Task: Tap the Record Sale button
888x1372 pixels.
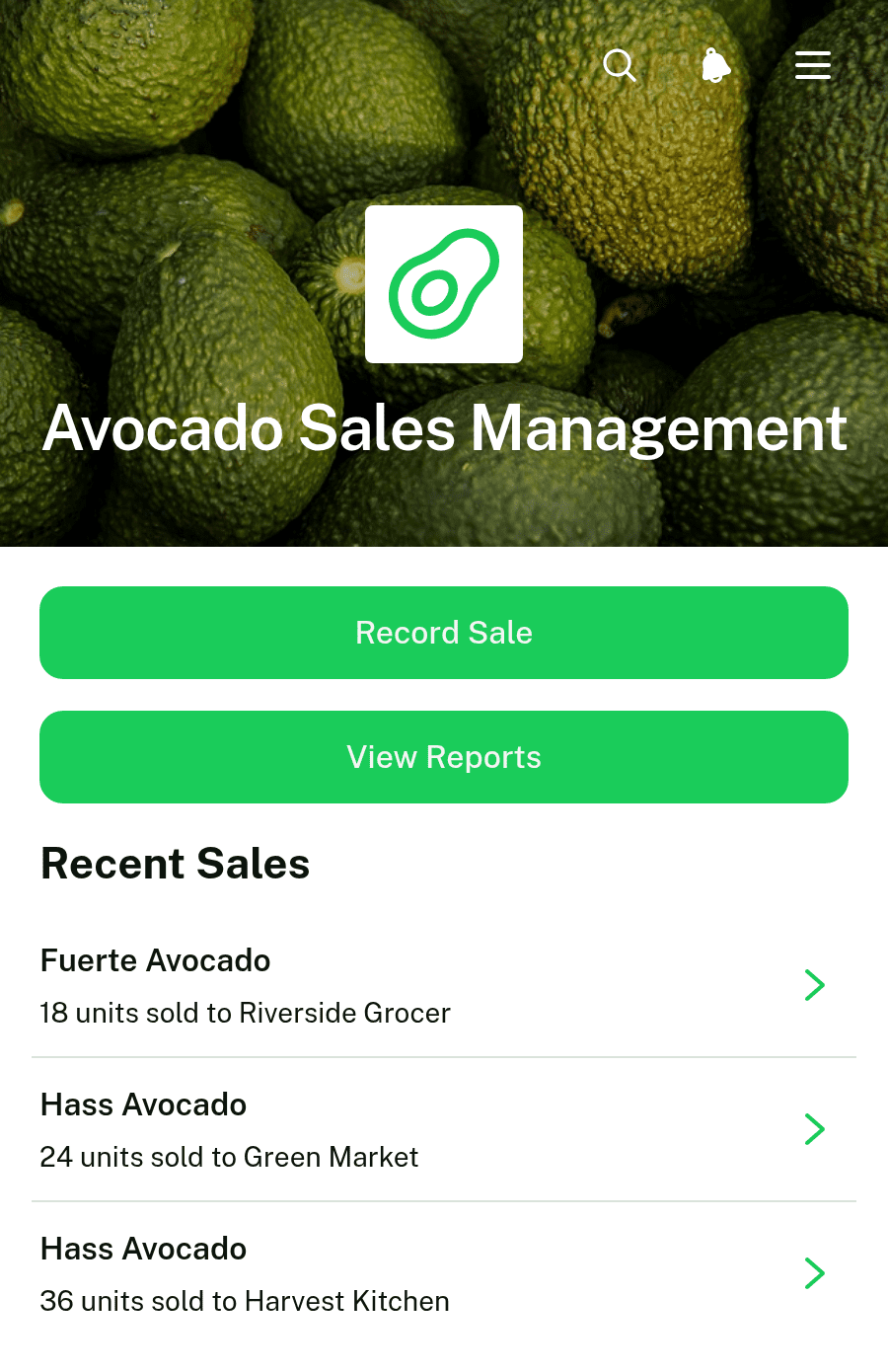Action: [x=444, y=633]
